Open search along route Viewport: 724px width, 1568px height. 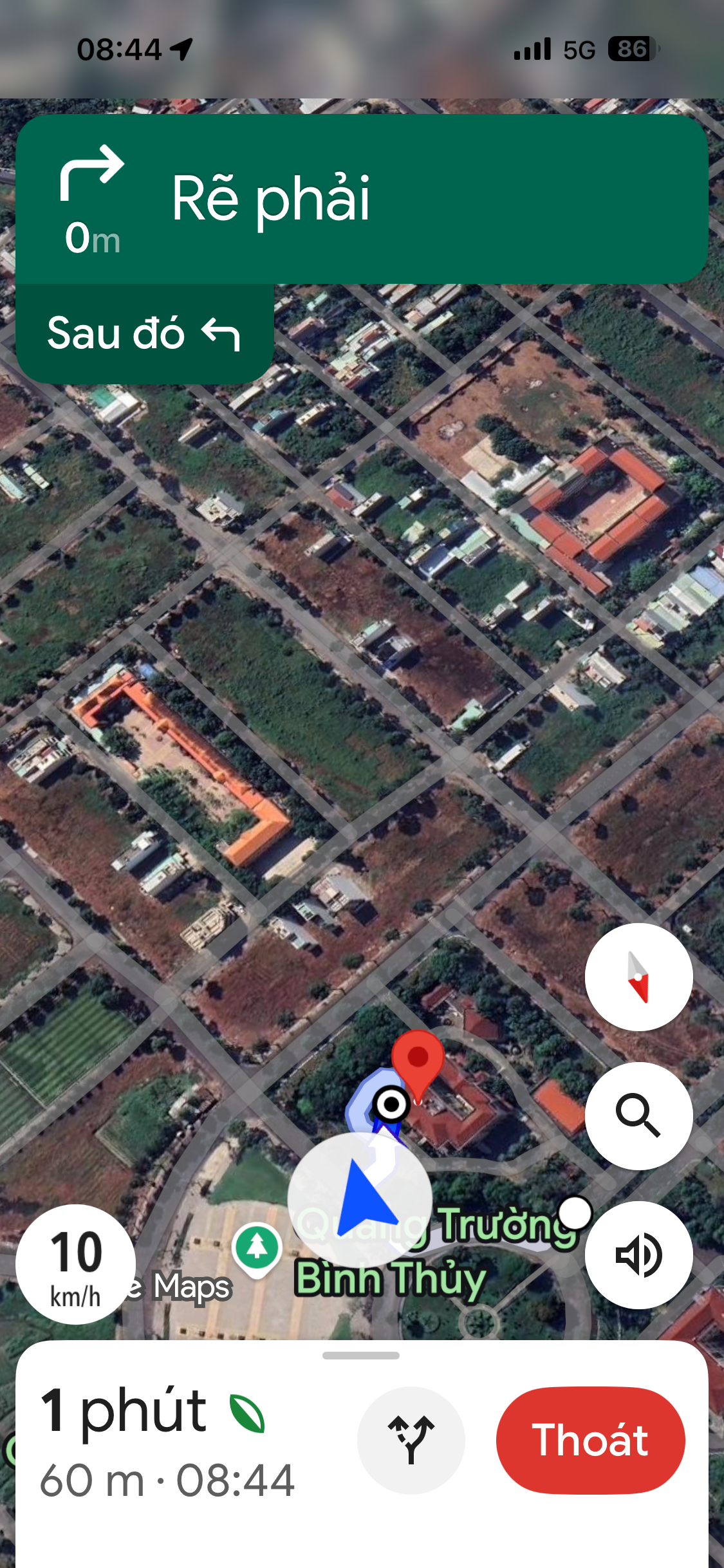pos(638,1115)
